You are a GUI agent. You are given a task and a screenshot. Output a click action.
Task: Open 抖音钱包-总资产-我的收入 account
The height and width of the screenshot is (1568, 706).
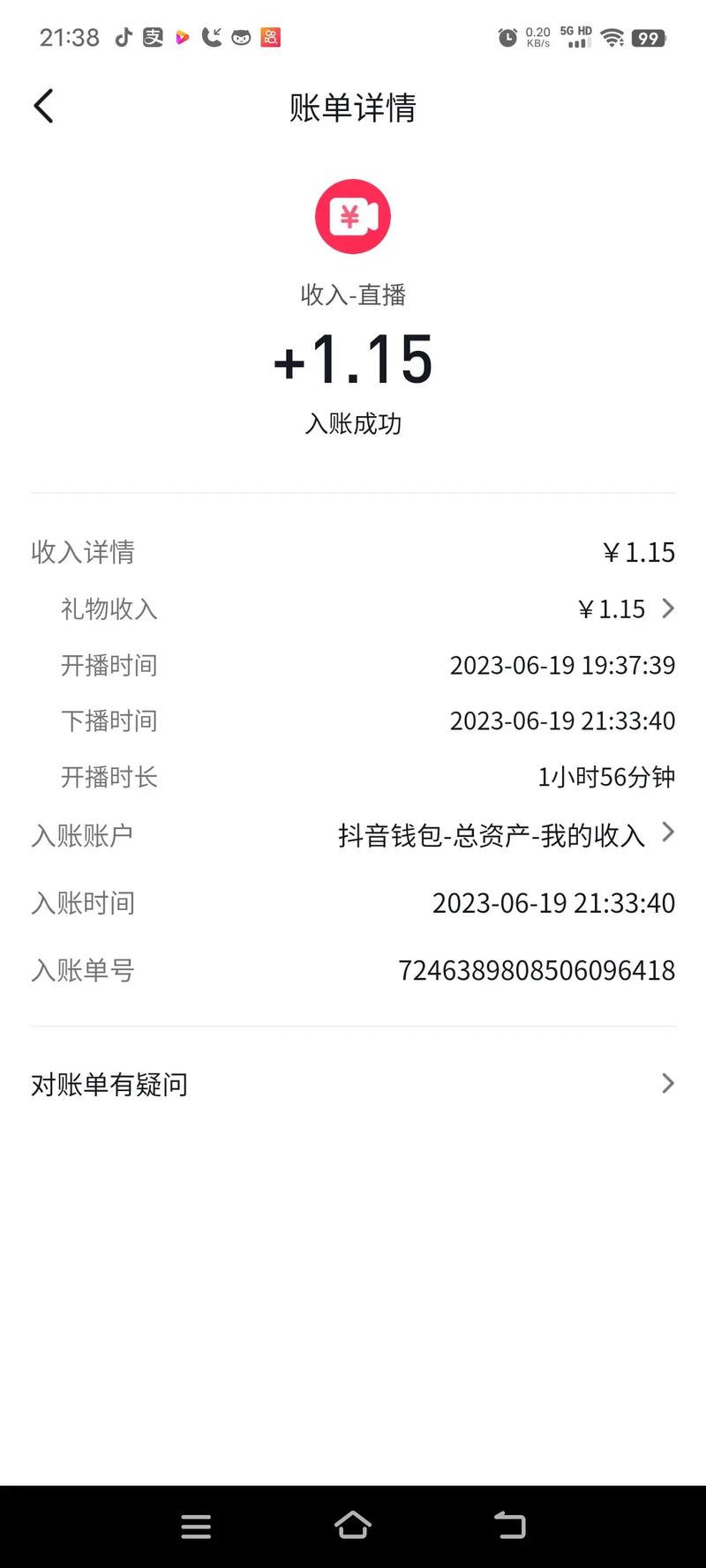505,835
